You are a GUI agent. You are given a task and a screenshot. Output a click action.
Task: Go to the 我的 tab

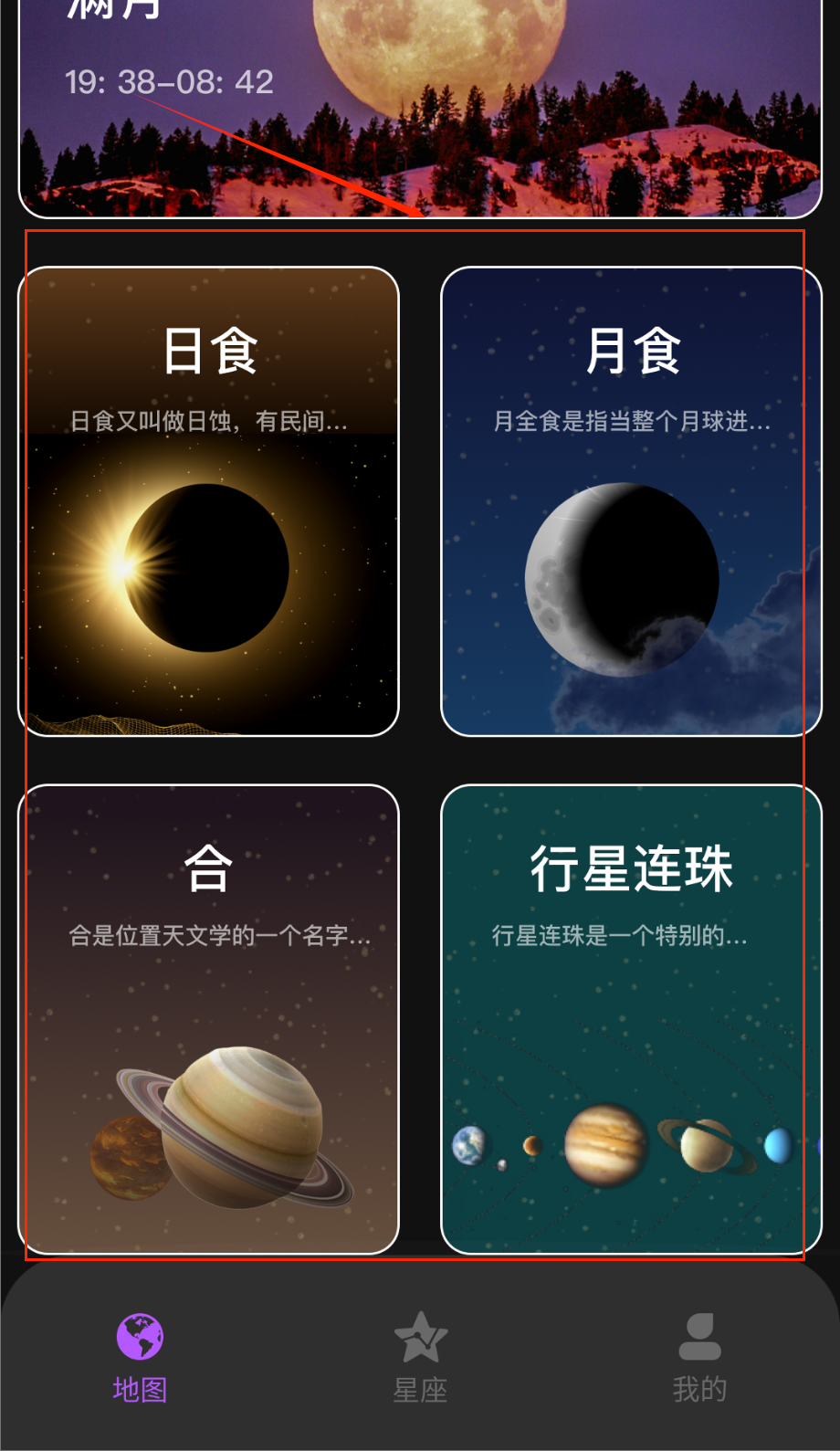699,1358
